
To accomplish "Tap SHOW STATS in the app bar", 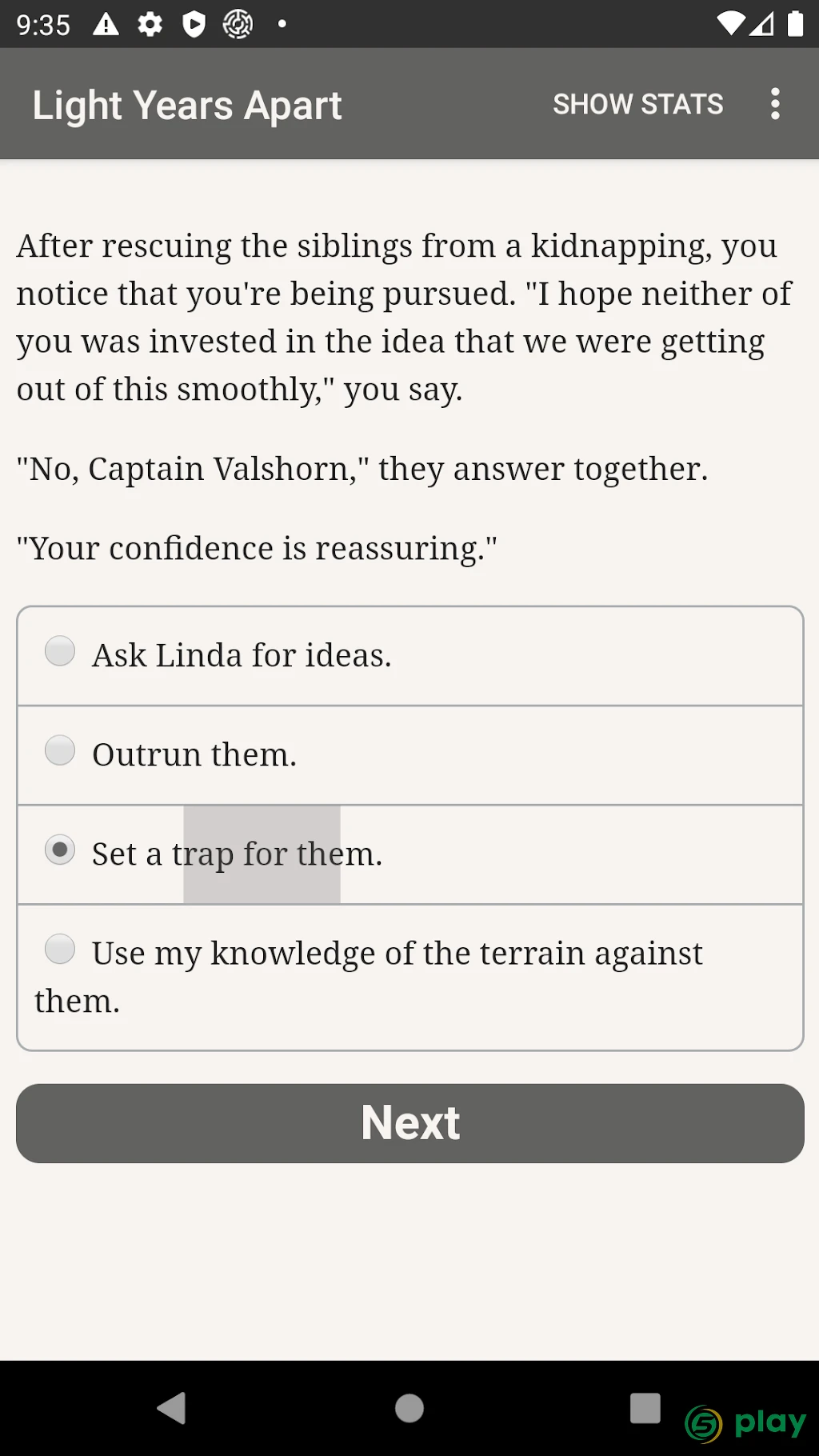I will (x=637, y=104).
